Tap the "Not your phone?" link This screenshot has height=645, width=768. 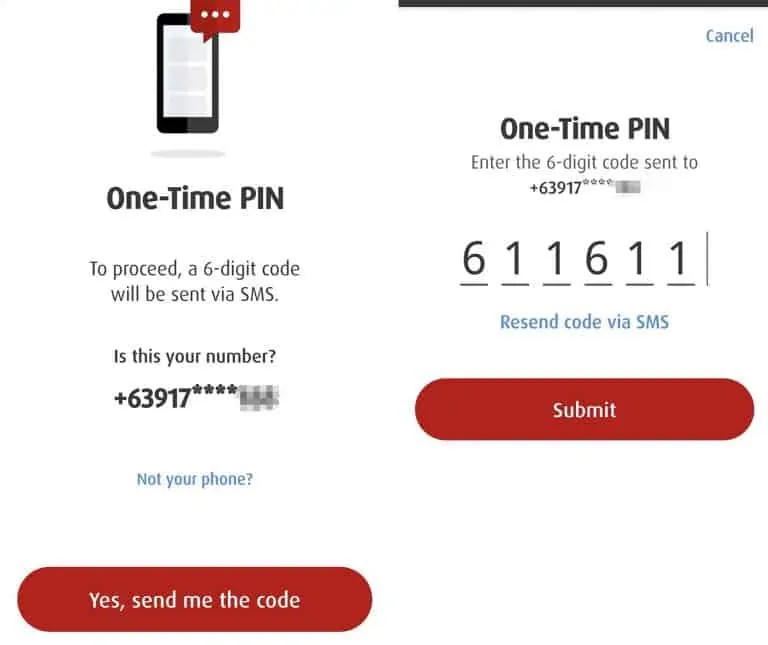point(194,479)
